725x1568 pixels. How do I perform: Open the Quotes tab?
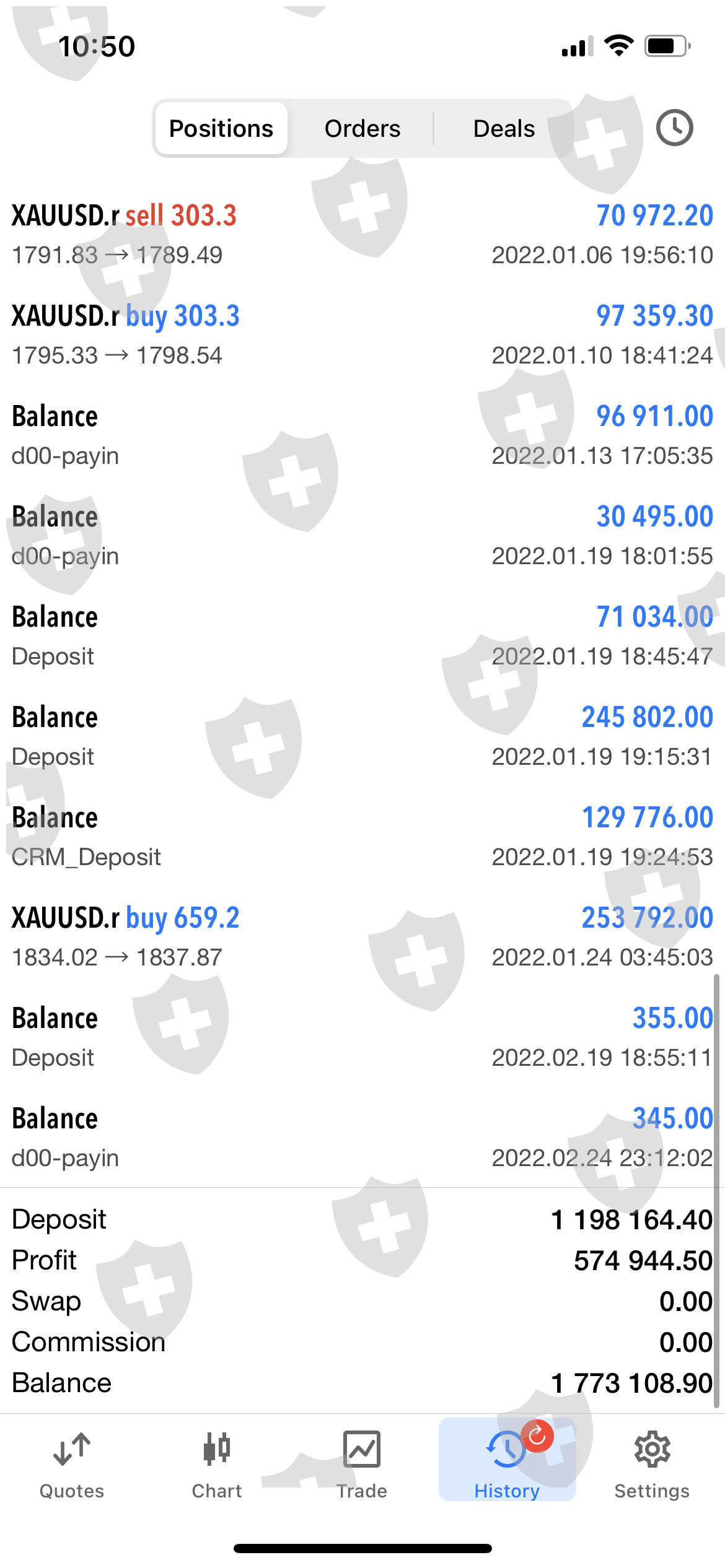[72, 1464]
